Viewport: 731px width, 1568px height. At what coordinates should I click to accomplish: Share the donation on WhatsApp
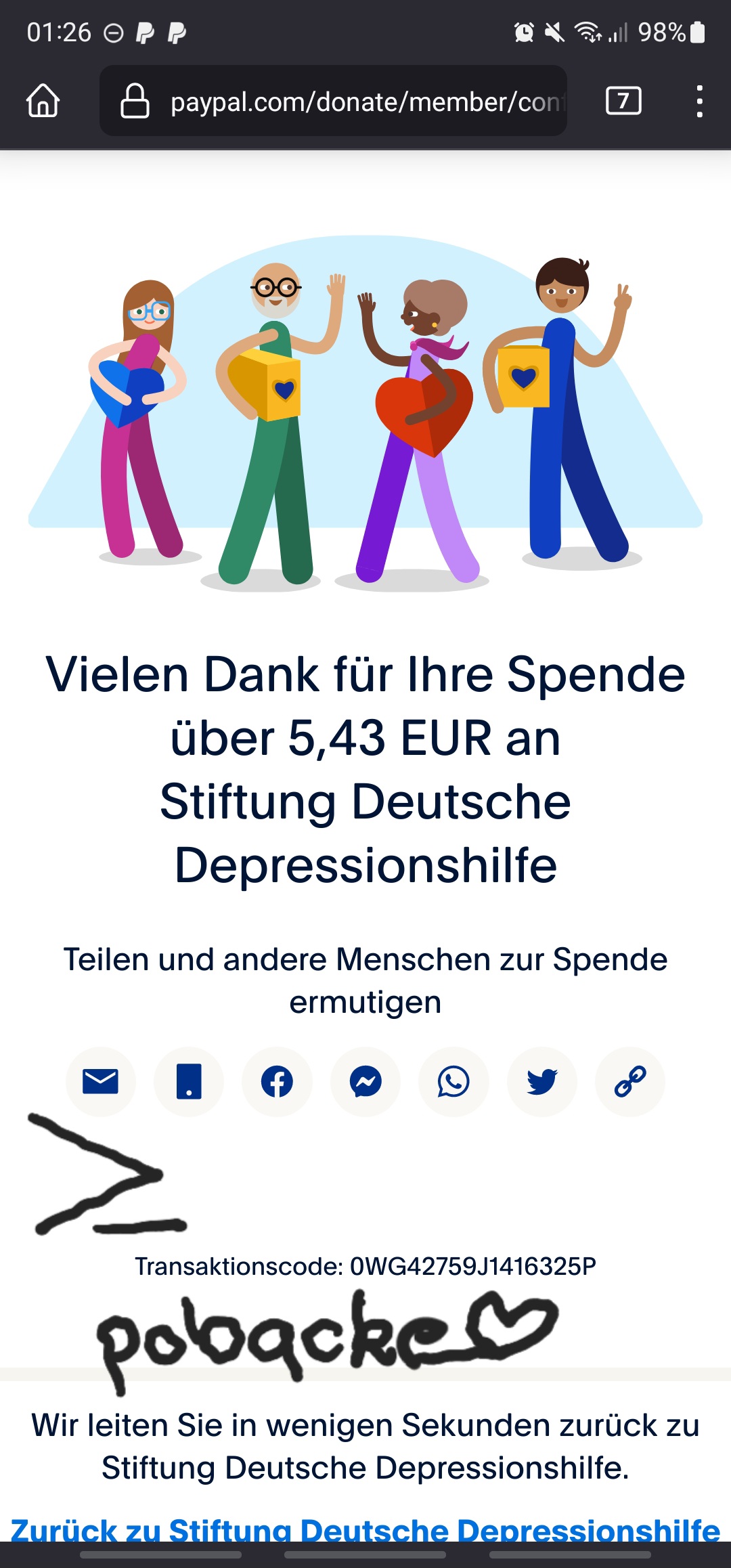[x=453, y=1081]
